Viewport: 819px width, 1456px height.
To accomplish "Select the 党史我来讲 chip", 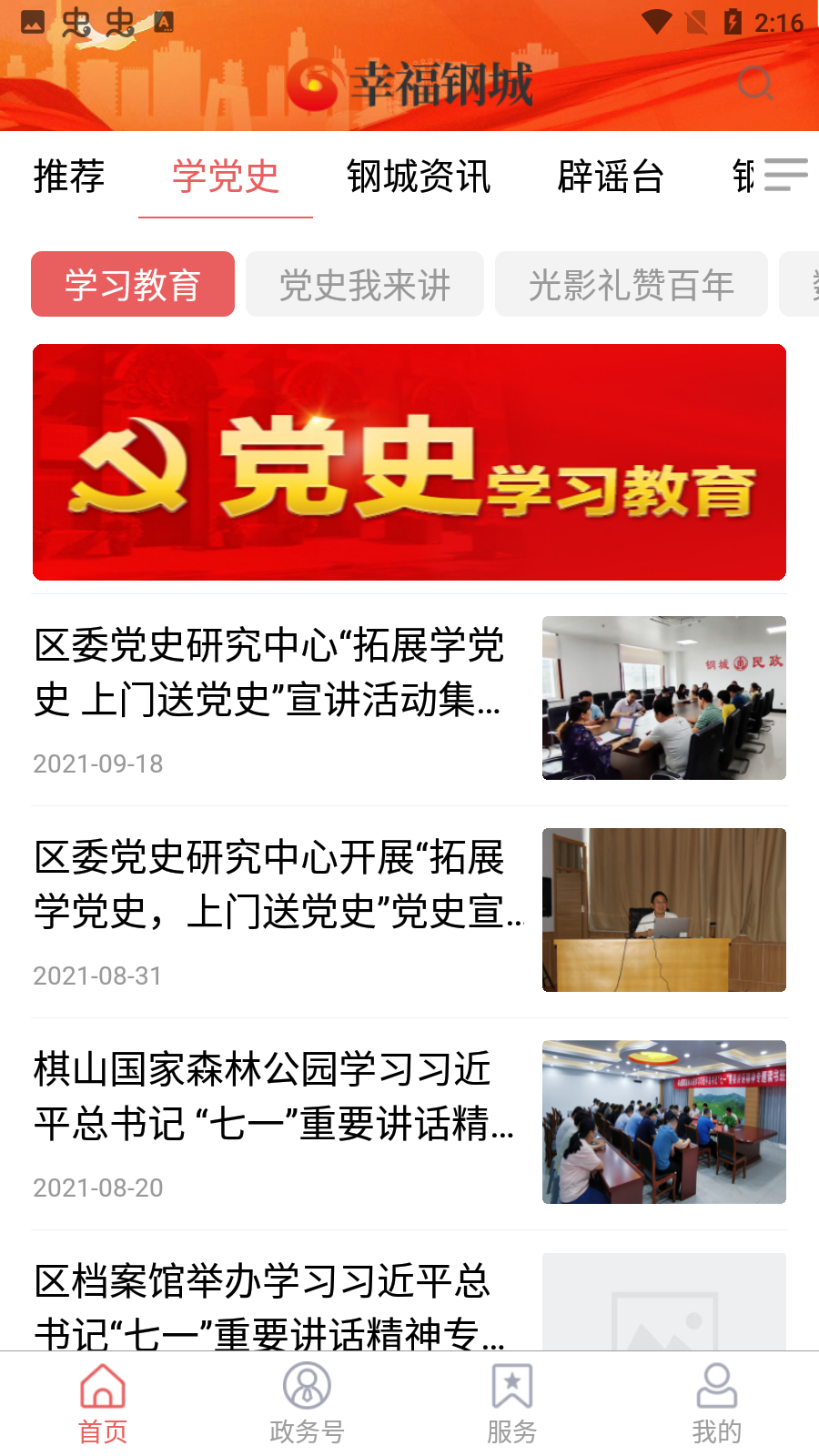I will point(365,285).
